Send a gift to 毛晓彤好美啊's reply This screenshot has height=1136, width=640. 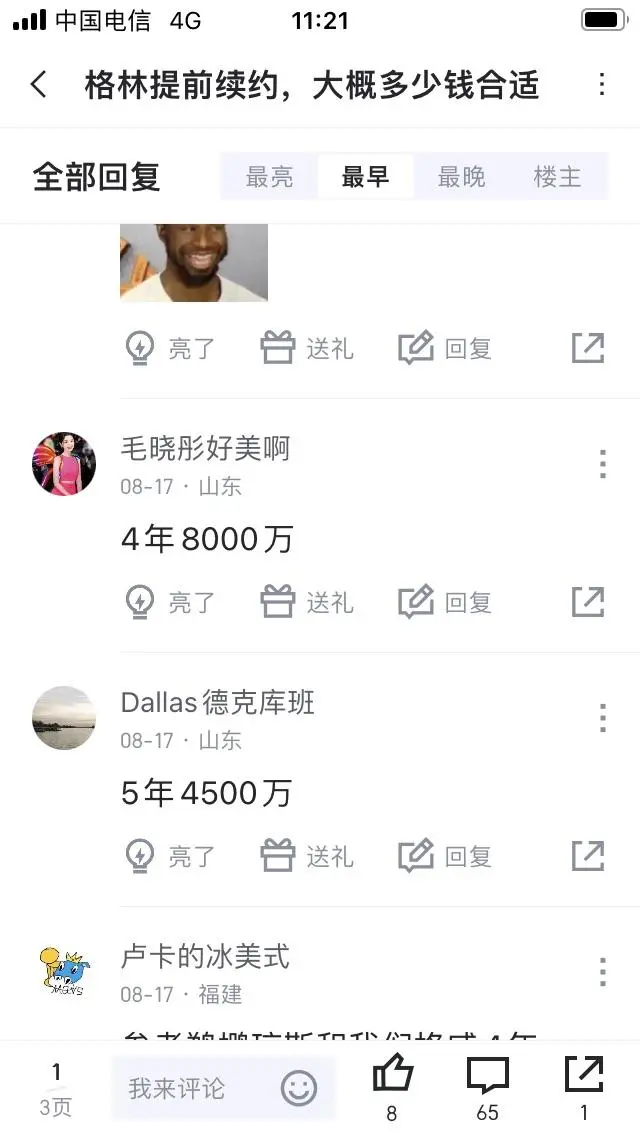pyautogui.click(x=307, y=602)
